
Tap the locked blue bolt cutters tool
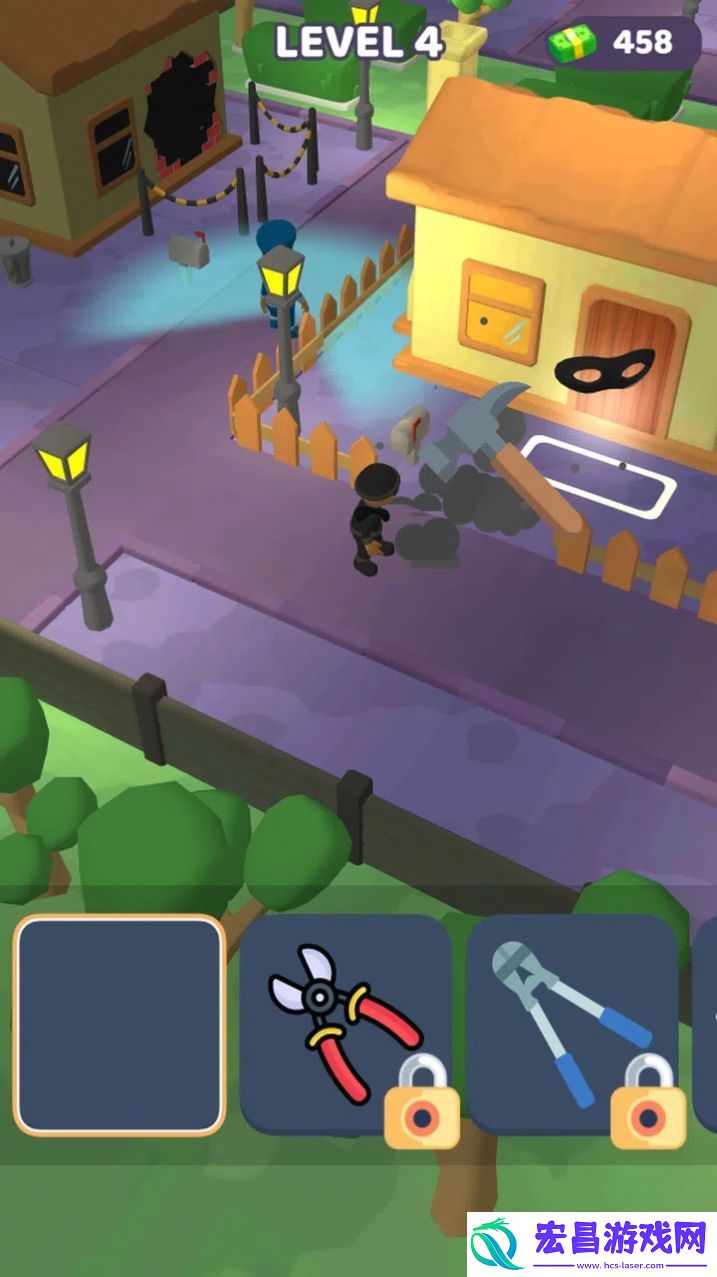(571, 1025)
